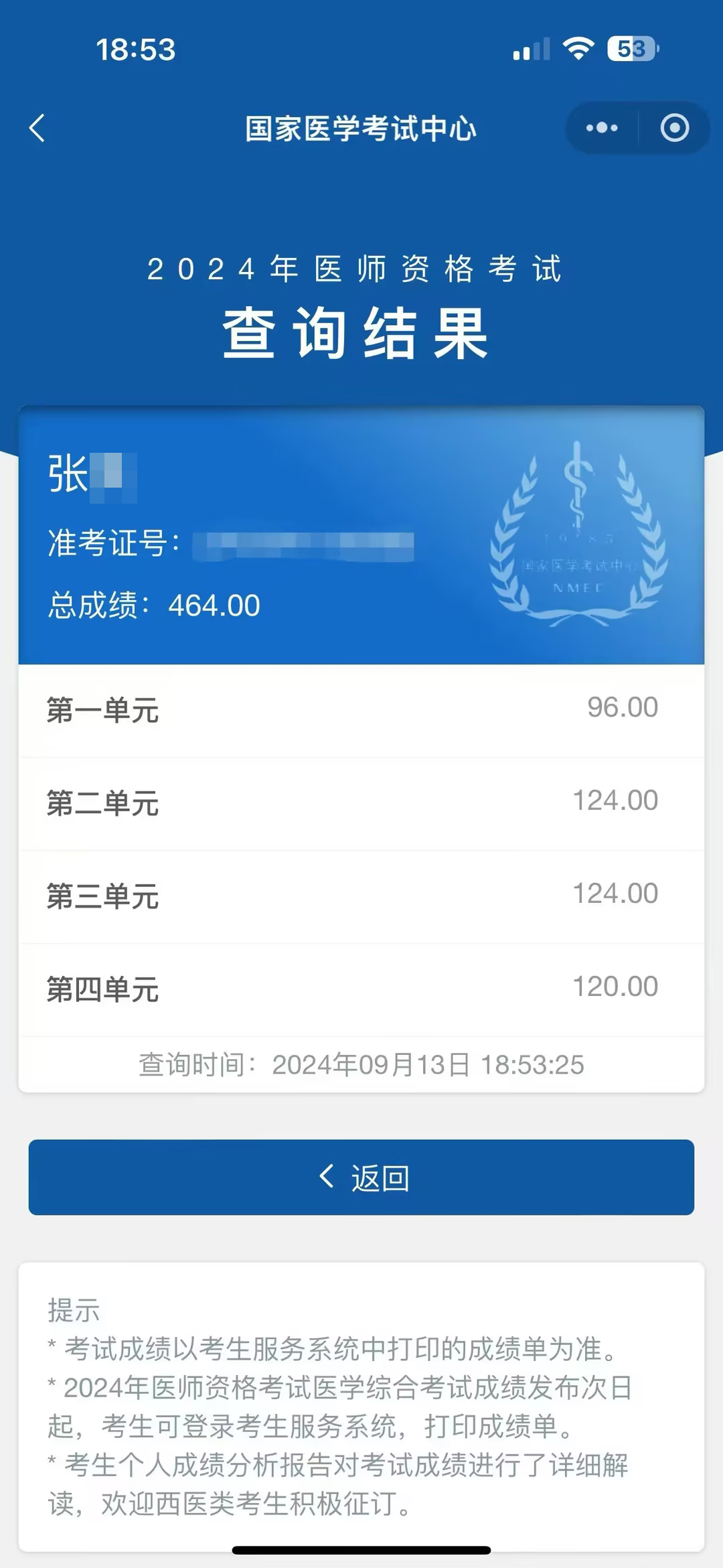Tap the 返回 button
Viewport: 723px width, 1568px height.
[361, 1177]
